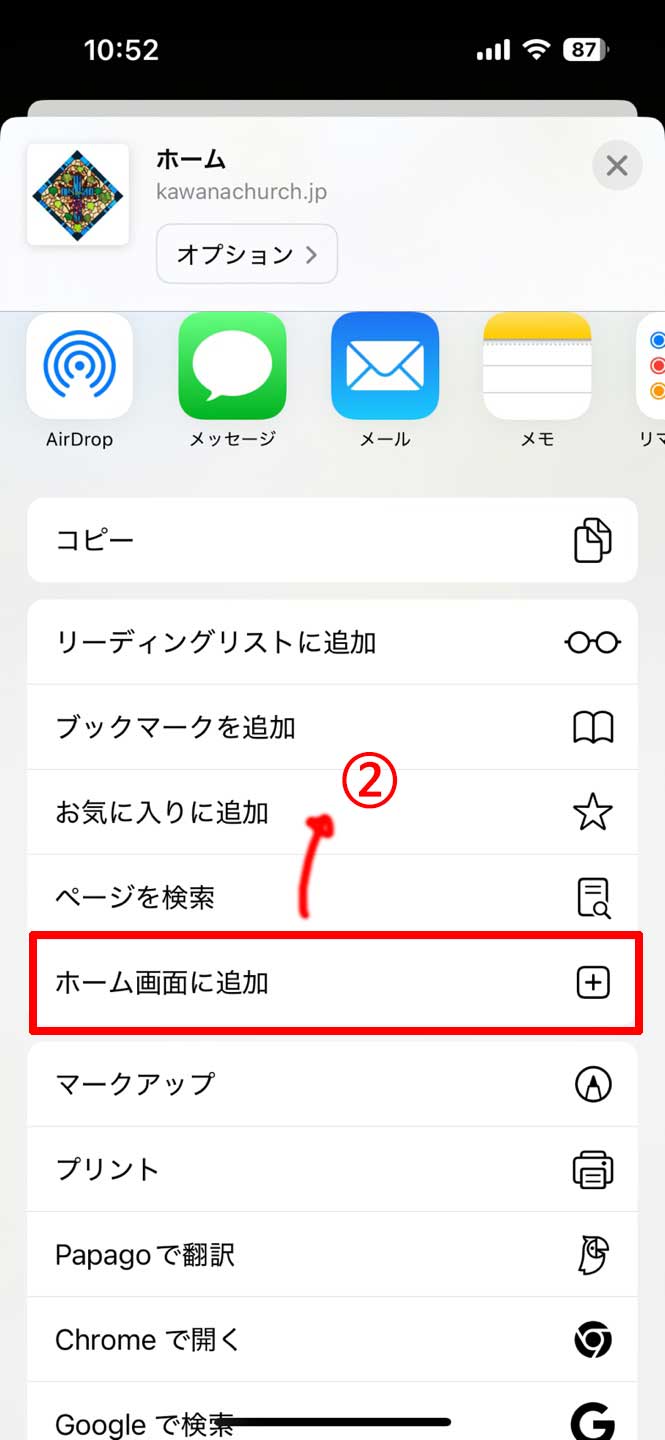
Task: Select ホーム画面に追加
Action: pyautogui.click(x=332, y=983)
